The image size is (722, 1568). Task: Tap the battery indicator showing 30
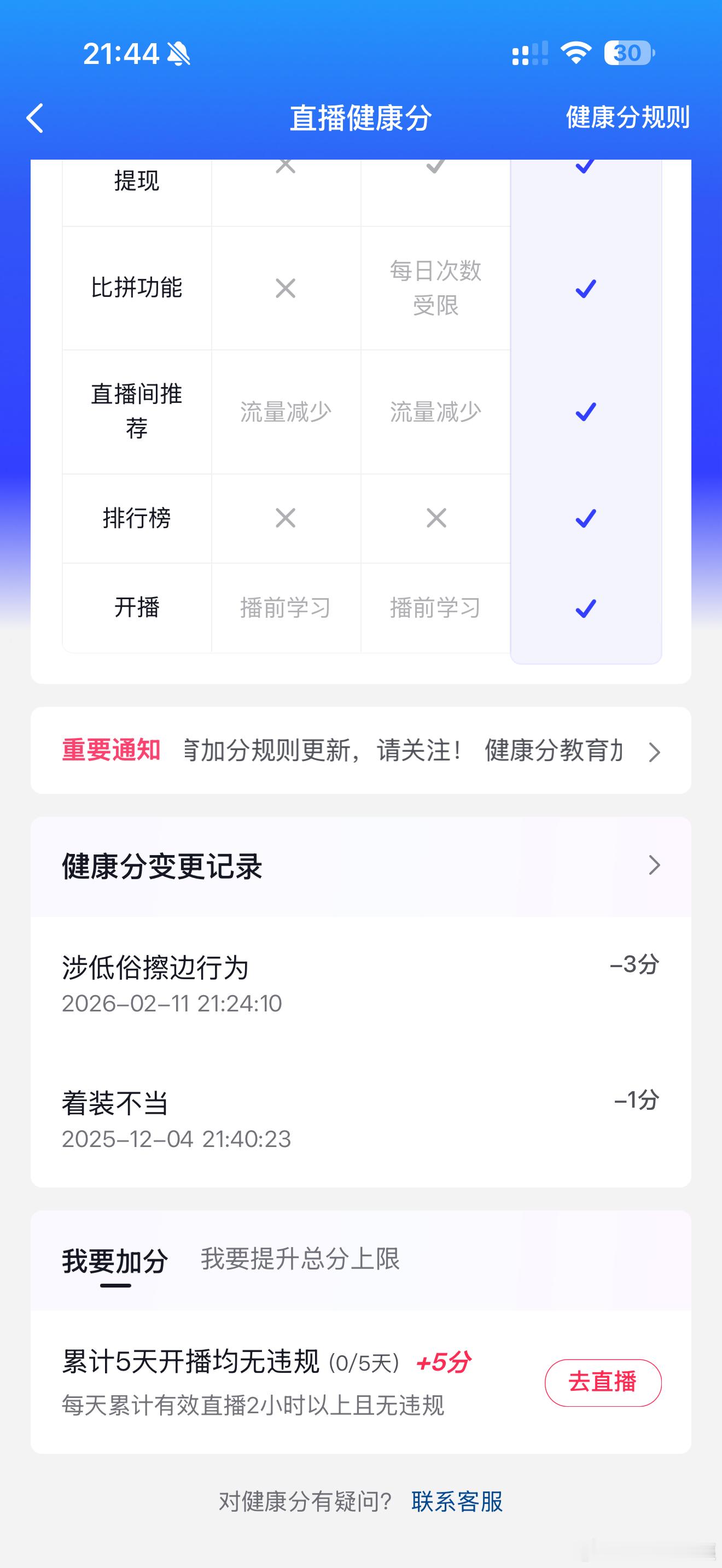(x=628, y=54)
